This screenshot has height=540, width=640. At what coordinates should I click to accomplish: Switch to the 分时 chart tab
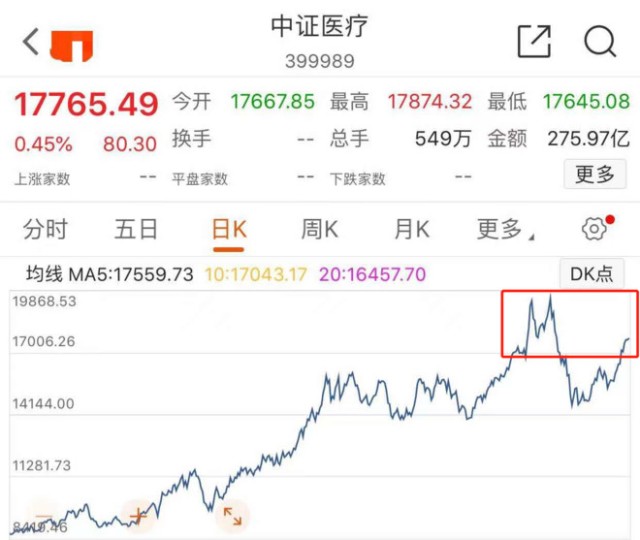[45, 230]
